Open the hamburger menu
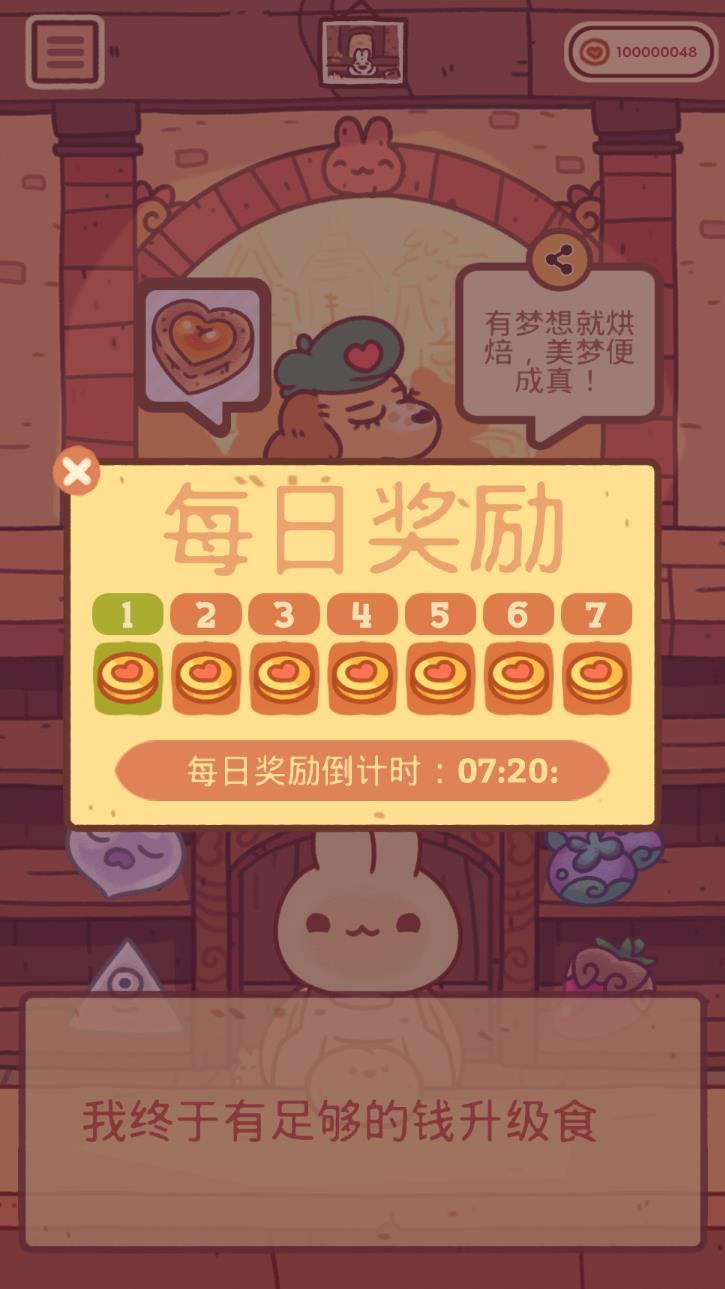725x1289 pixels. click(x=65, y=52)
